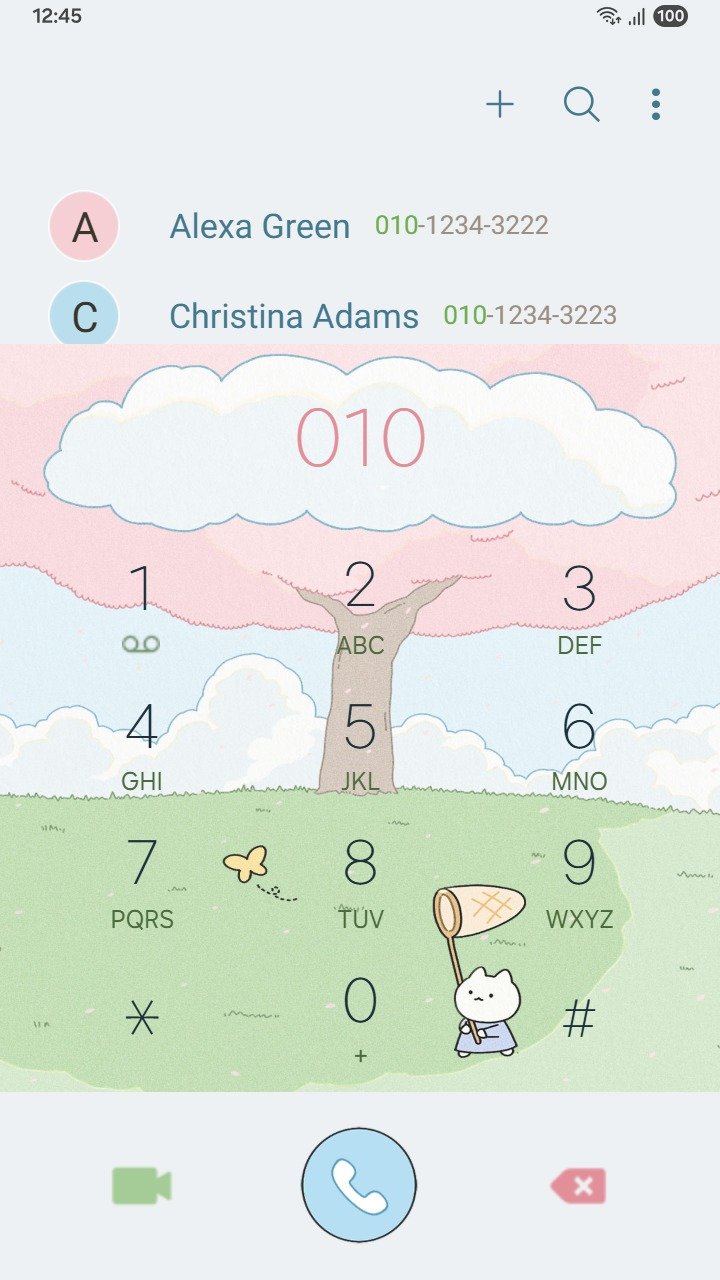The width and height of the screenshot is (720, 1280).
Task: Tap the plus icon to add contact
Action: click(x=500, y=104)
